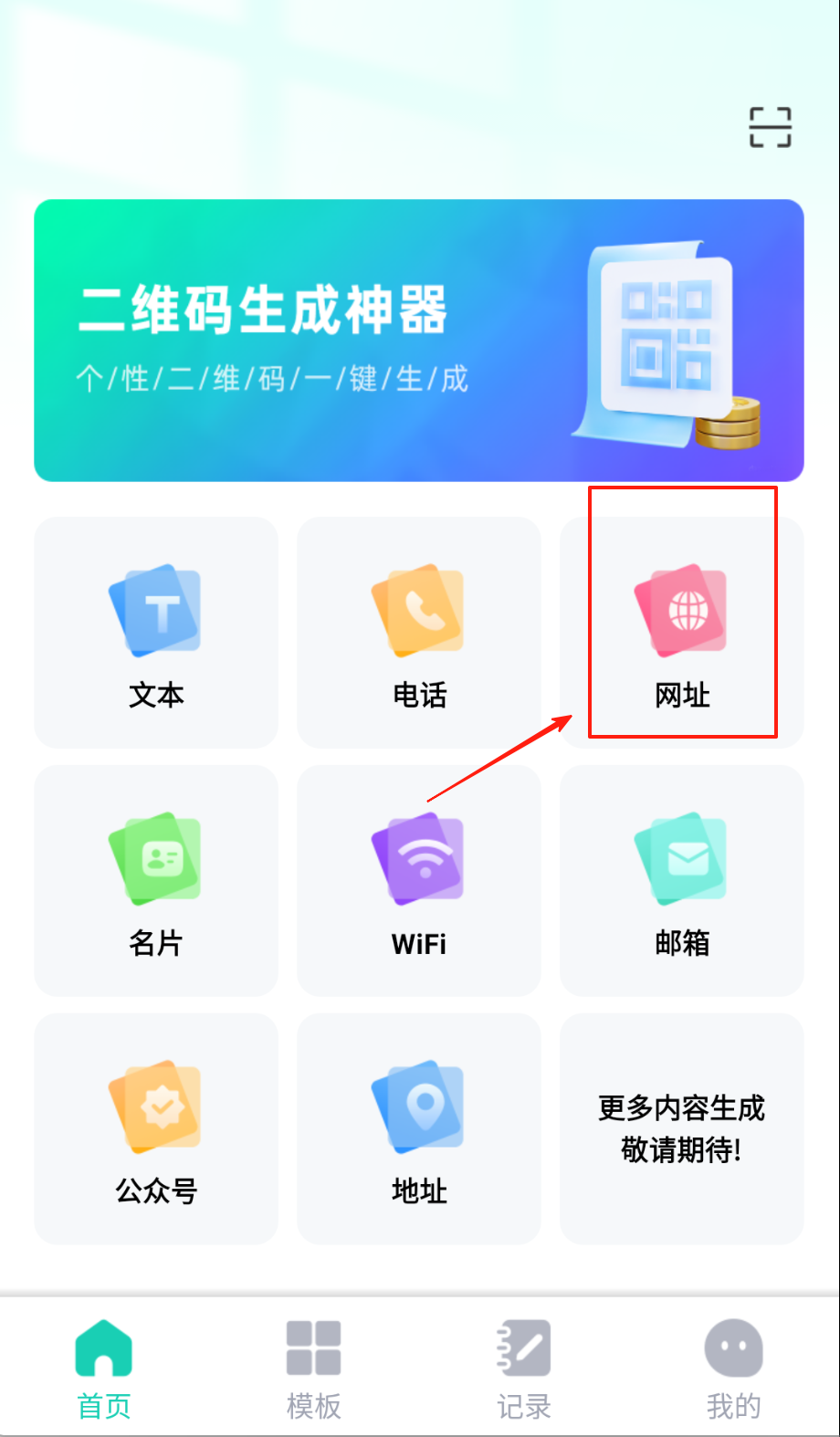Tap the WiFi QR code tile
This screenshot has width=840, height=1437.
(x=419, y=881)
